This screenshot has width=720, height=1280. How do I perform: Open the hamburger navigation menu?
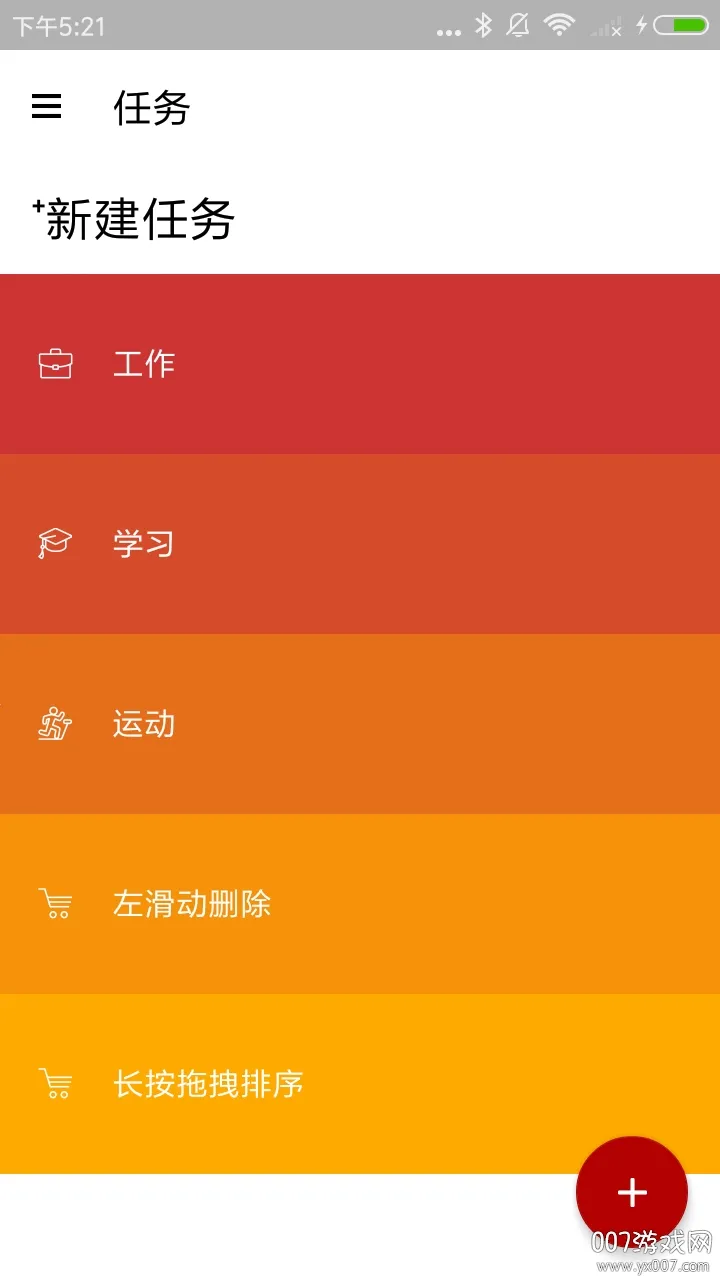(x=46, y=107)
